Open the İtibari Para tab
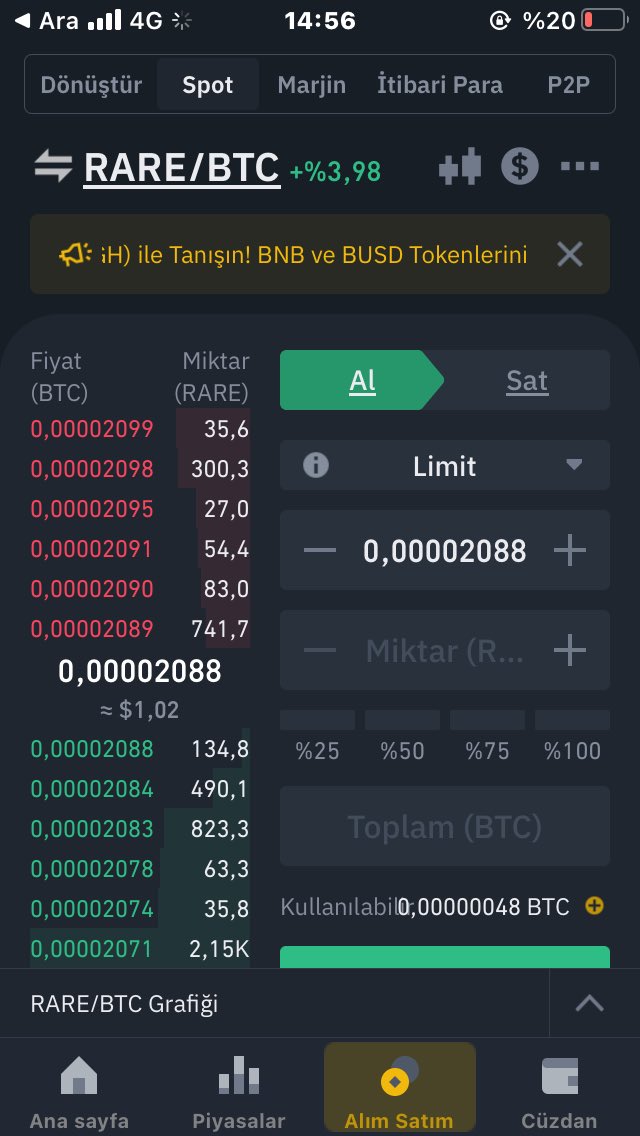The image size is (640, 1136). pos(440,85)
